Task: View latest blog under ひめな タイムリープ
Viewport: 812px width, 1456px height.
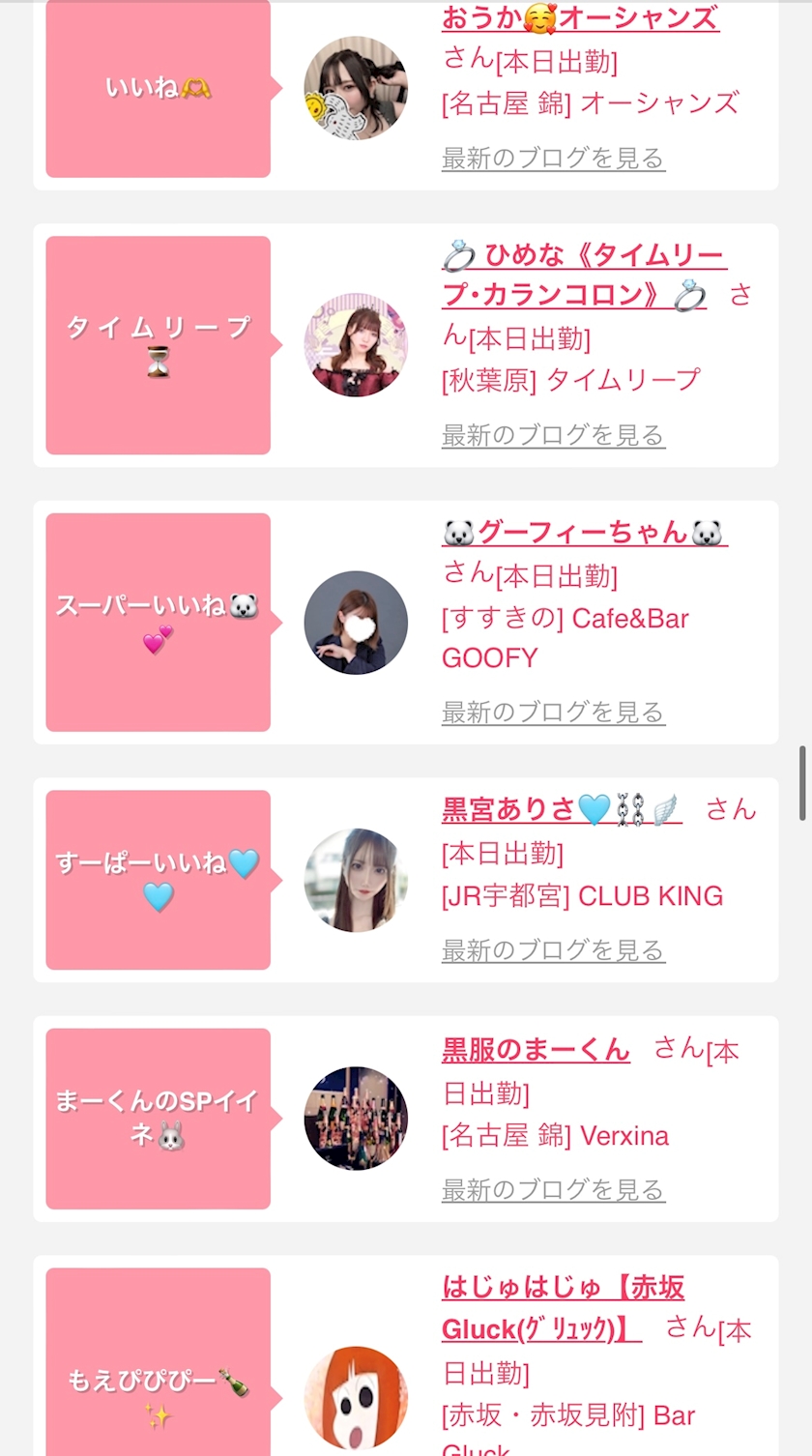Action: point(553,435)
